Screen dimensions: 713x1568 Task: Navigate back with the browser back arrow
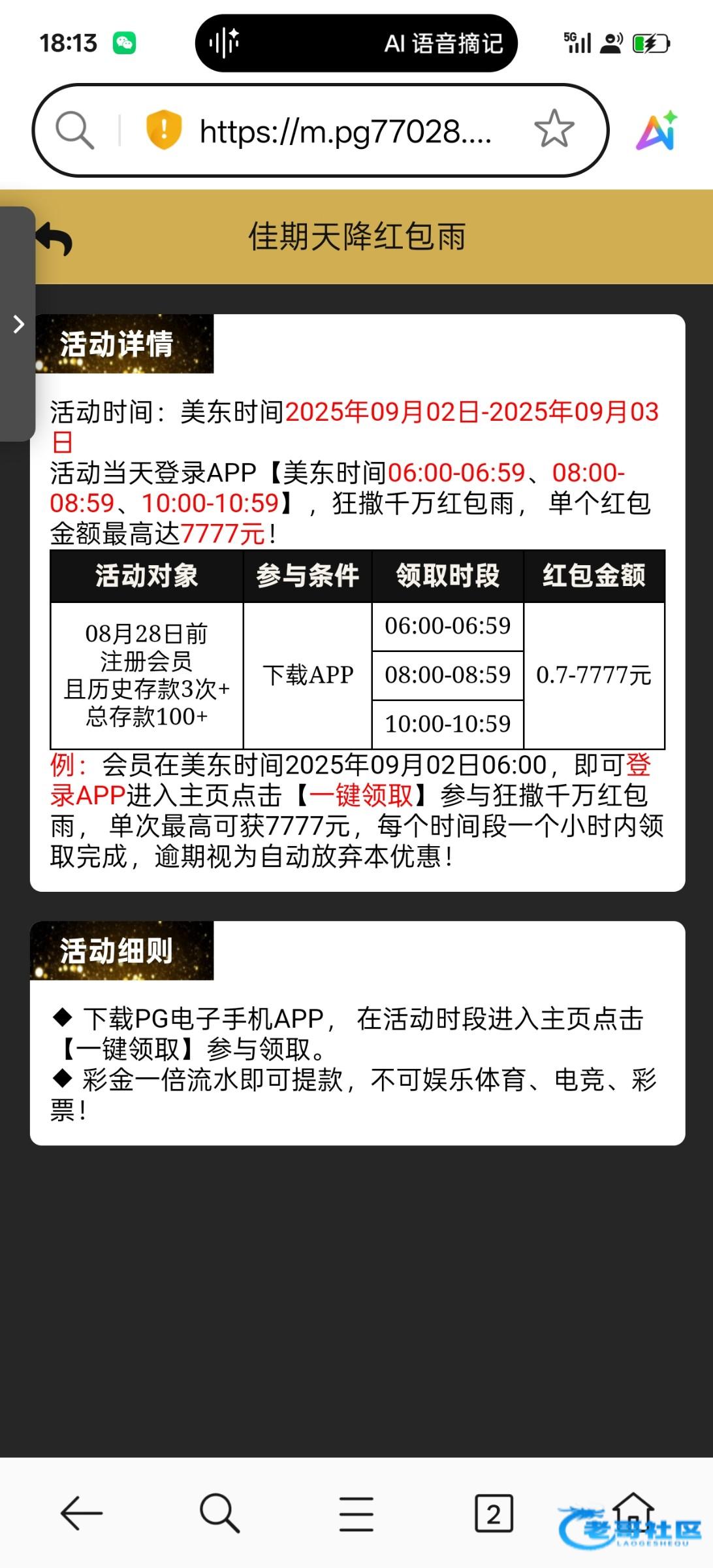[81, 1513]
